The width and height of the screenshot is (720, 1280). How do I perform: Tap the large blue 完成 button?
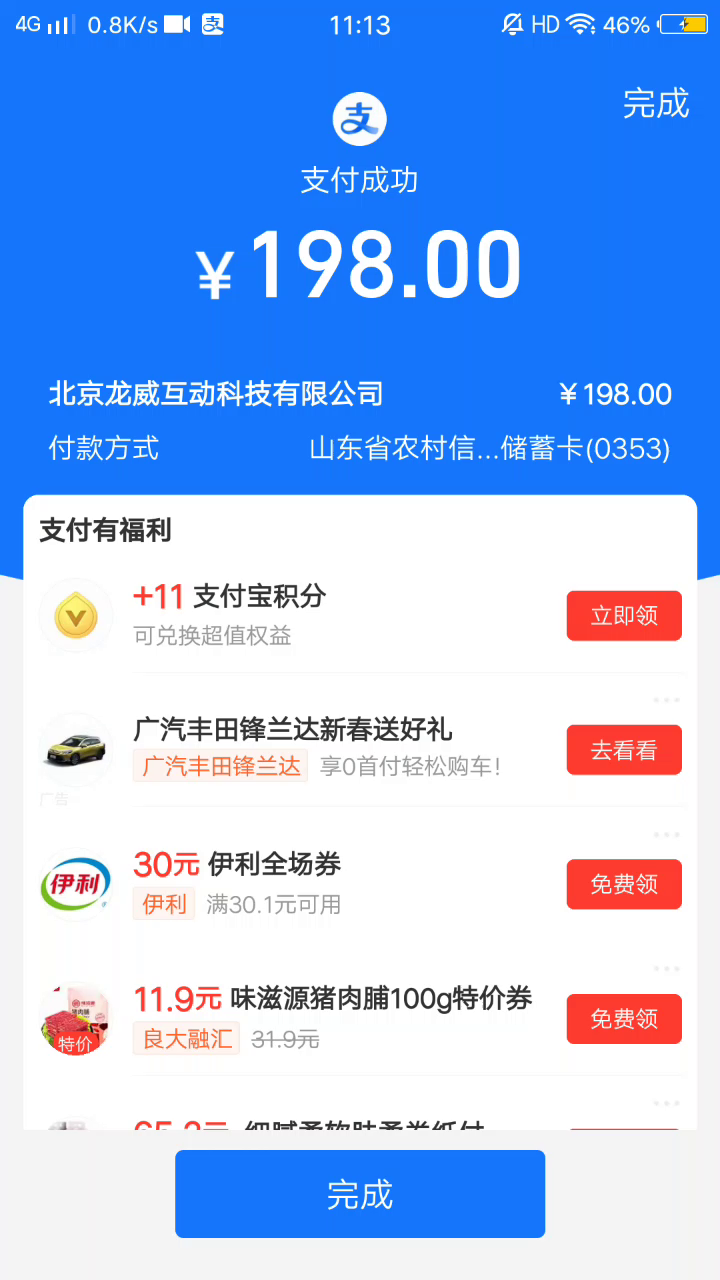(x=360, y=1194)
